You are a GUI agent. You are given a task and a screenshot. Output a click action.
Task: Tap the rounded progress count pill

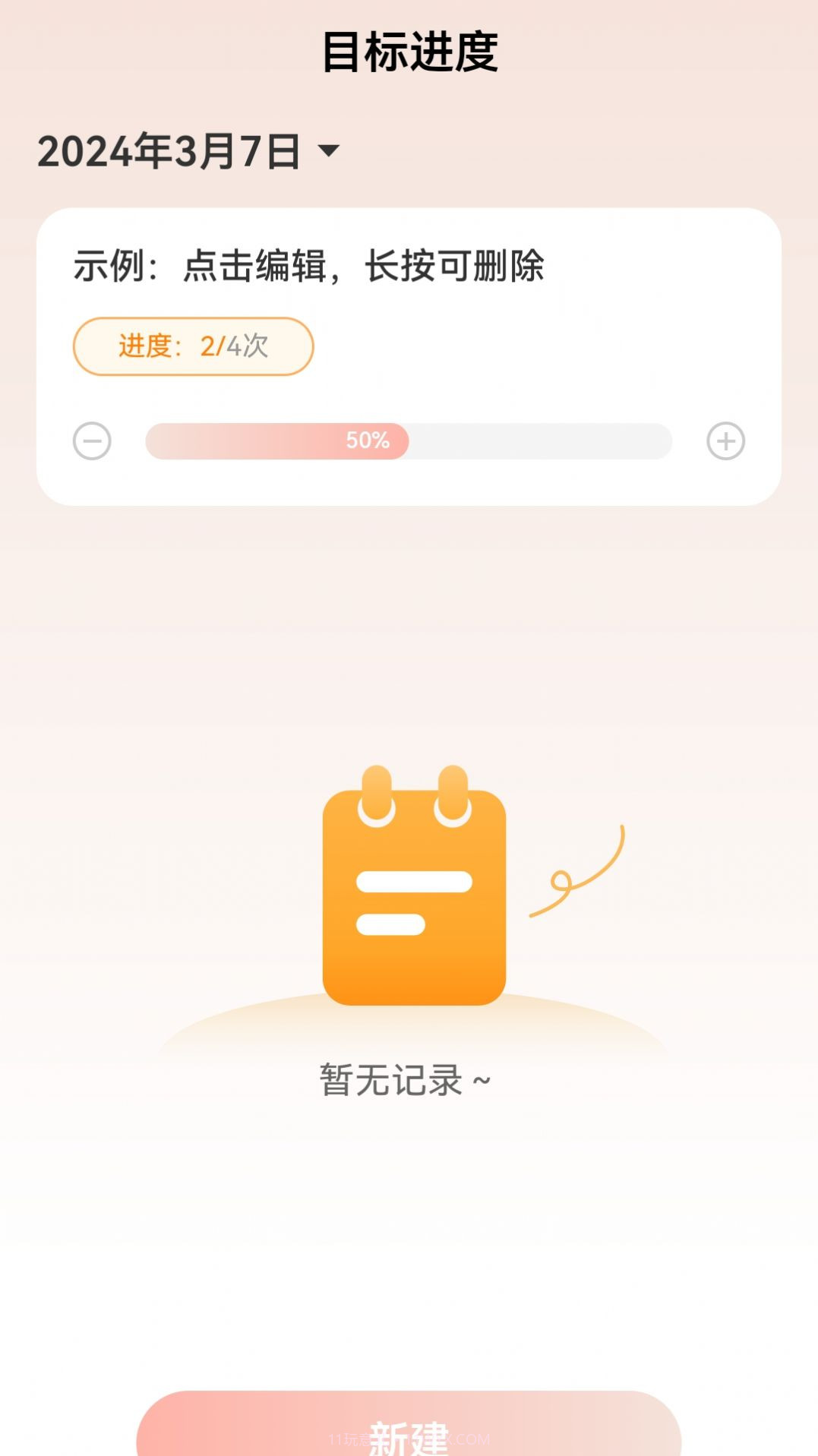tap(192, 346)
